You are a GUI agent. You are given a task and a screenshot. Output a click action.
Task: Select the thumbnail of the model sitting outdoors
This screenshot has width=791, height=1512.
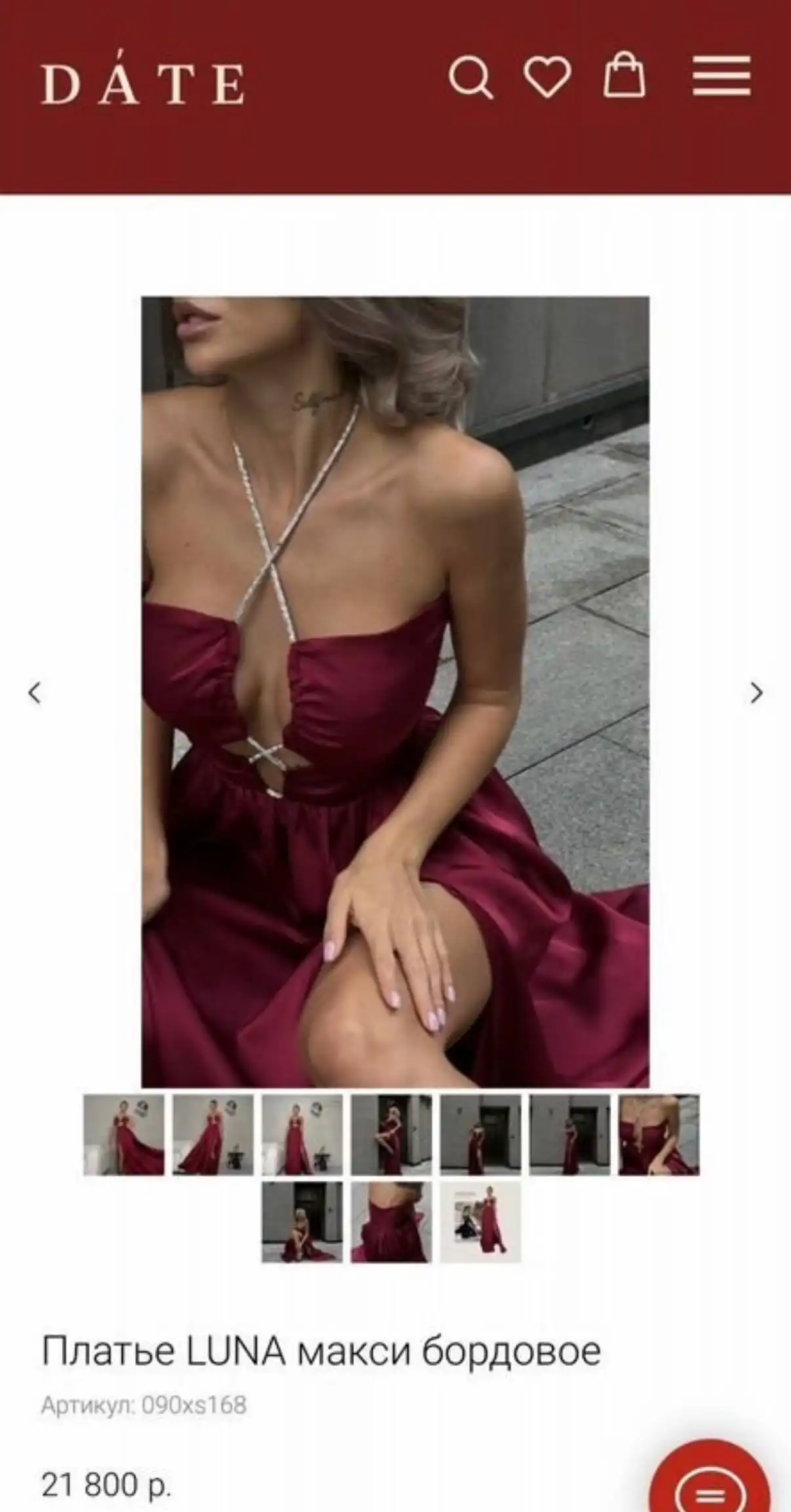coord(302,1222)
